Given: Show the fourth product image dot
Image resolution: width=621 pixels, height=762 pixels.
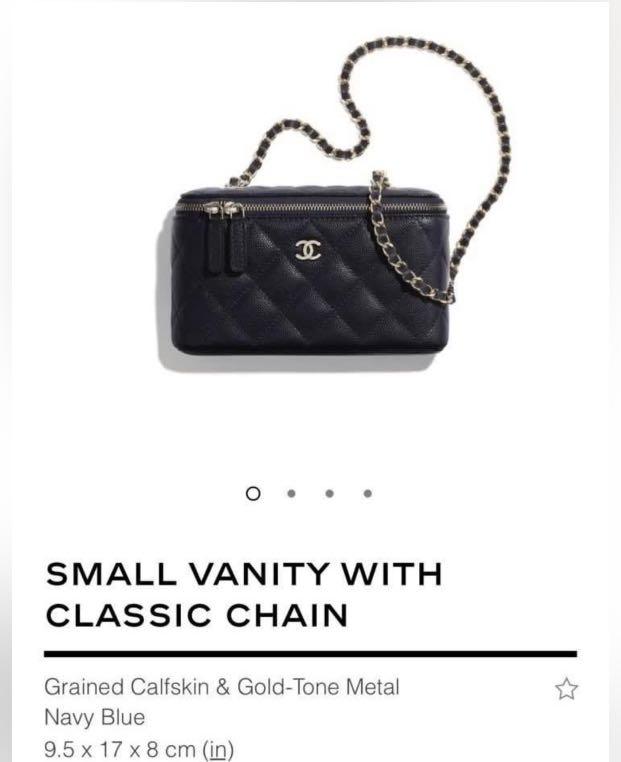Looking at the screenshot, I should coord(367,493).
